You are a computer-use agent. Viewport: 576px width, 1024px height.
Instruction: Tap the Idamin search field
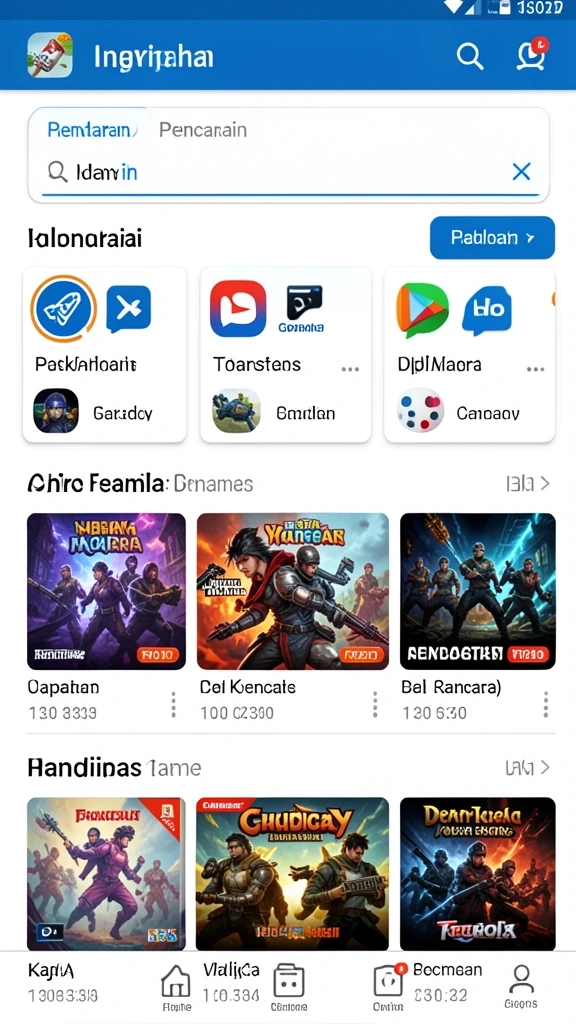pyautogui.click(x=288, y=172)
